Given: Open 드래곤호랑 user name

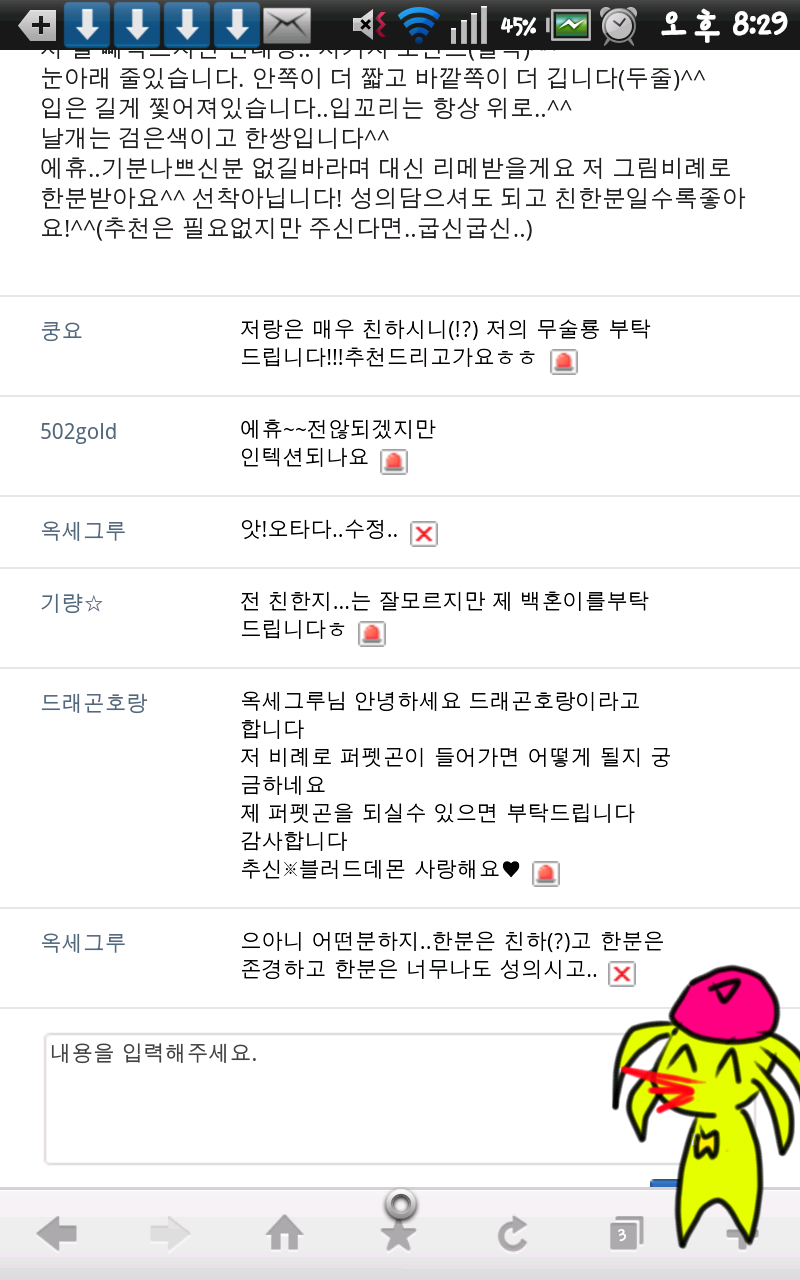Looking at the screenshot, I should (x=94, y=702).
